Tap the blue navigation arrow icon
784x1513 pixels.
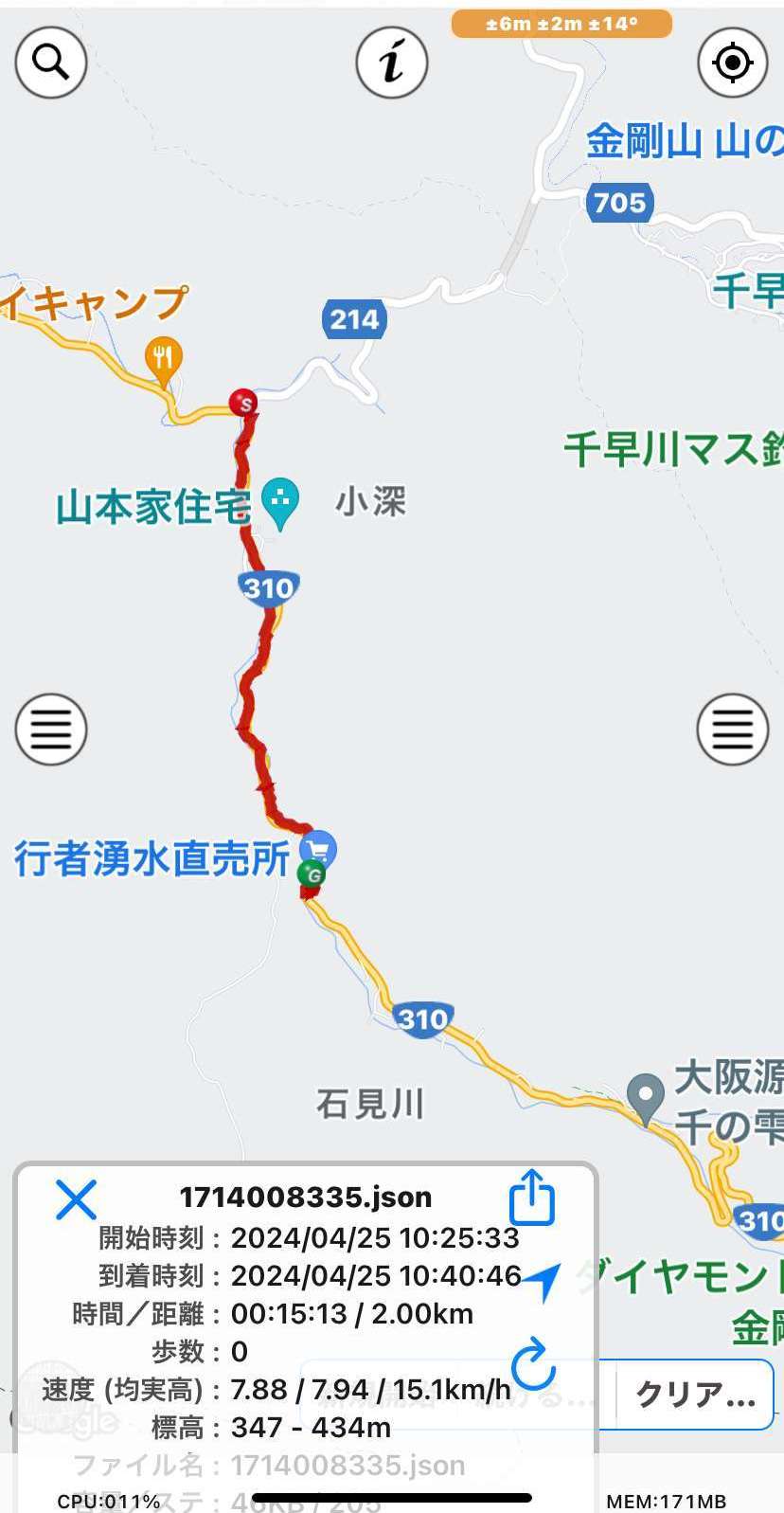[x=543, y=1281]
